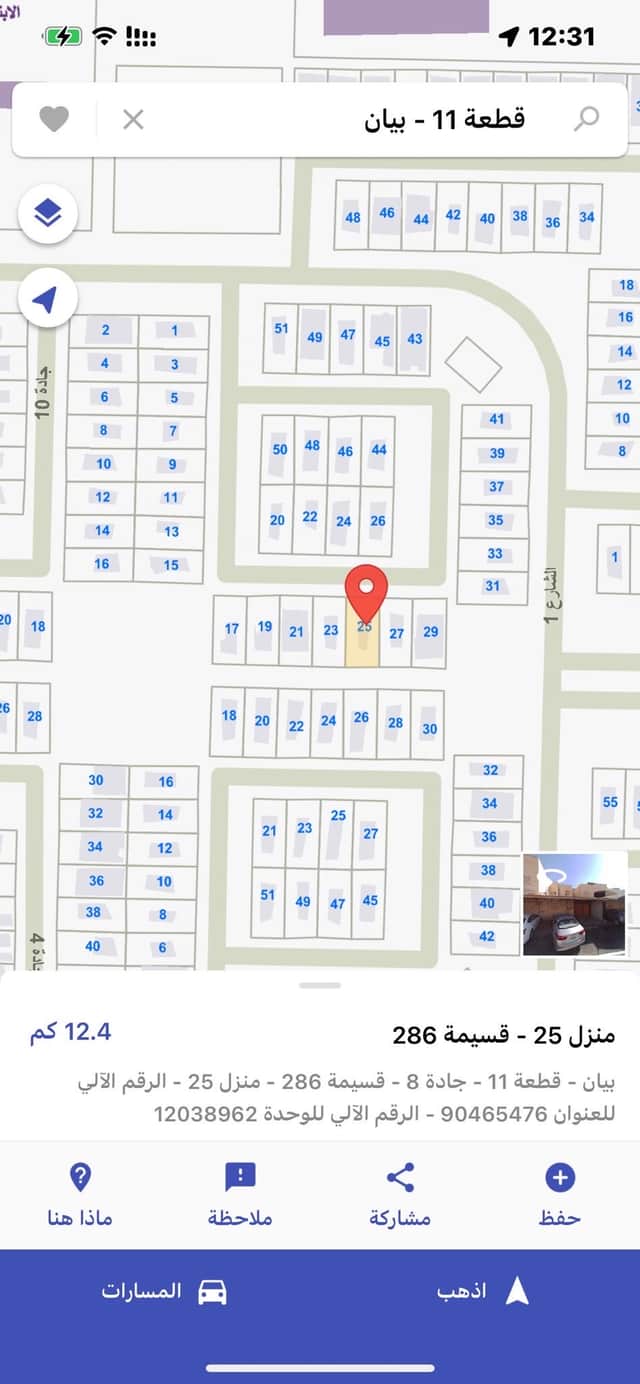Share this address via مشاركة

click(400, 1194)
